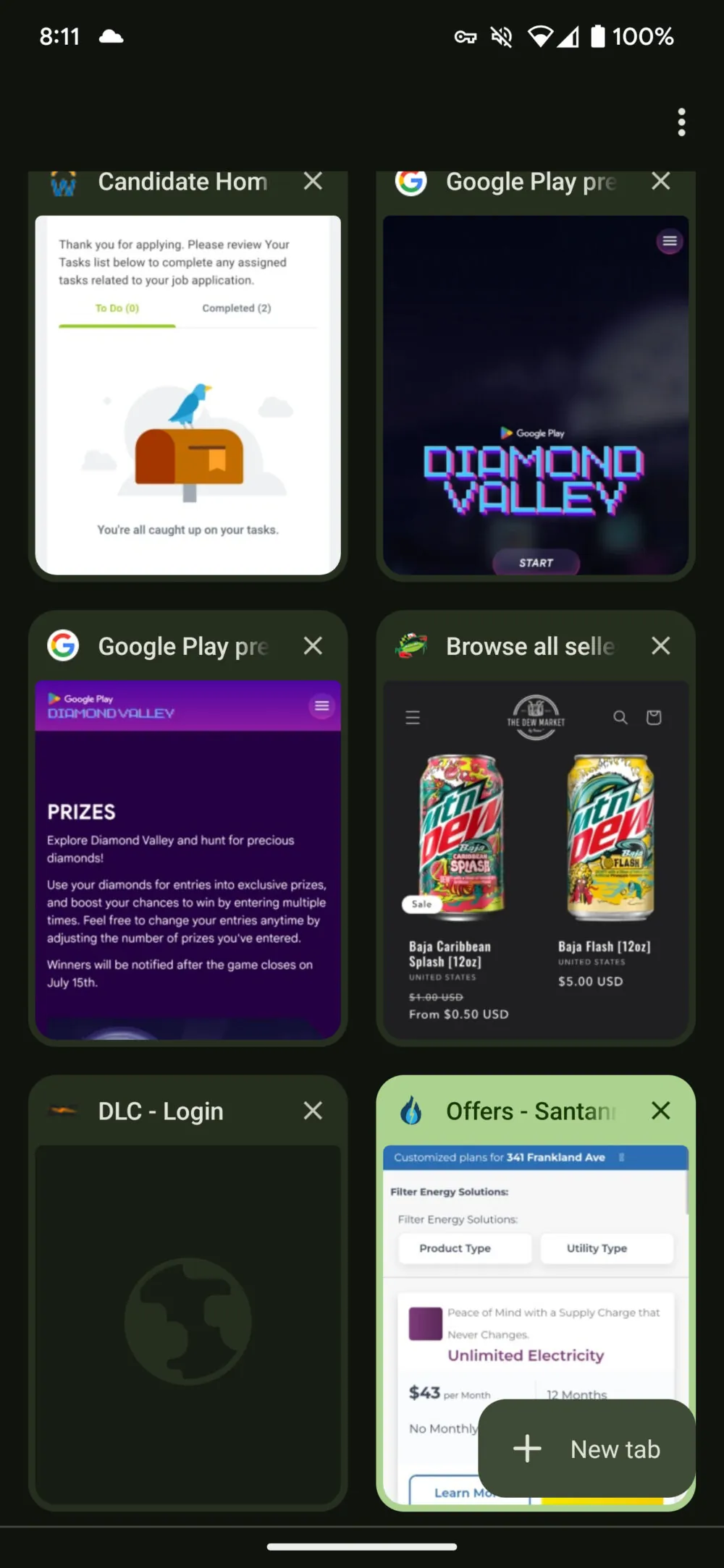724x1568 pixels.
Task: Close the DLC - Login tab
Action: click(x=313, y=1111)
